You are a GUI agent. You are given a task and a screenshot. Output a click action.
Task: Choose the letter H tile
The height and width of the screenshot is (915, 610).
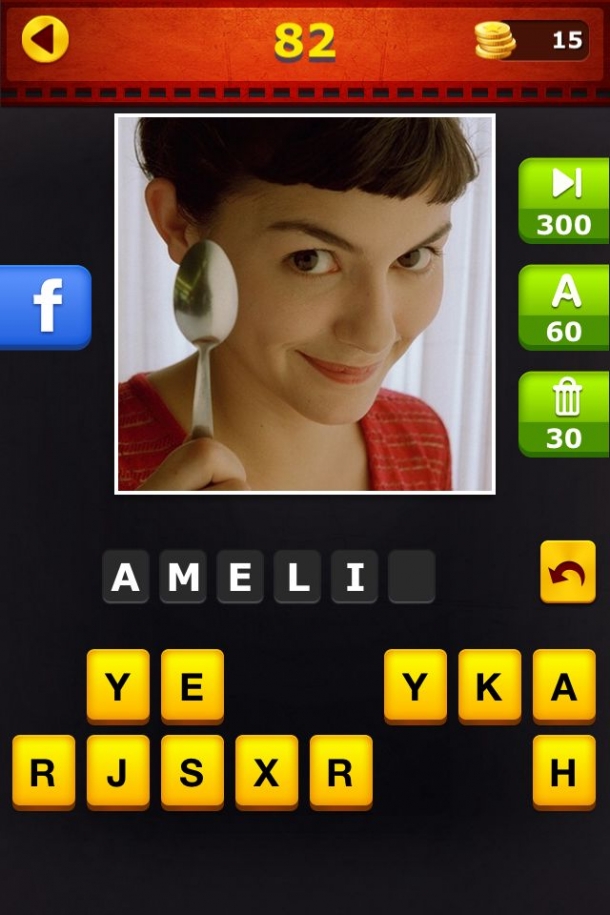tap(563, 772)
